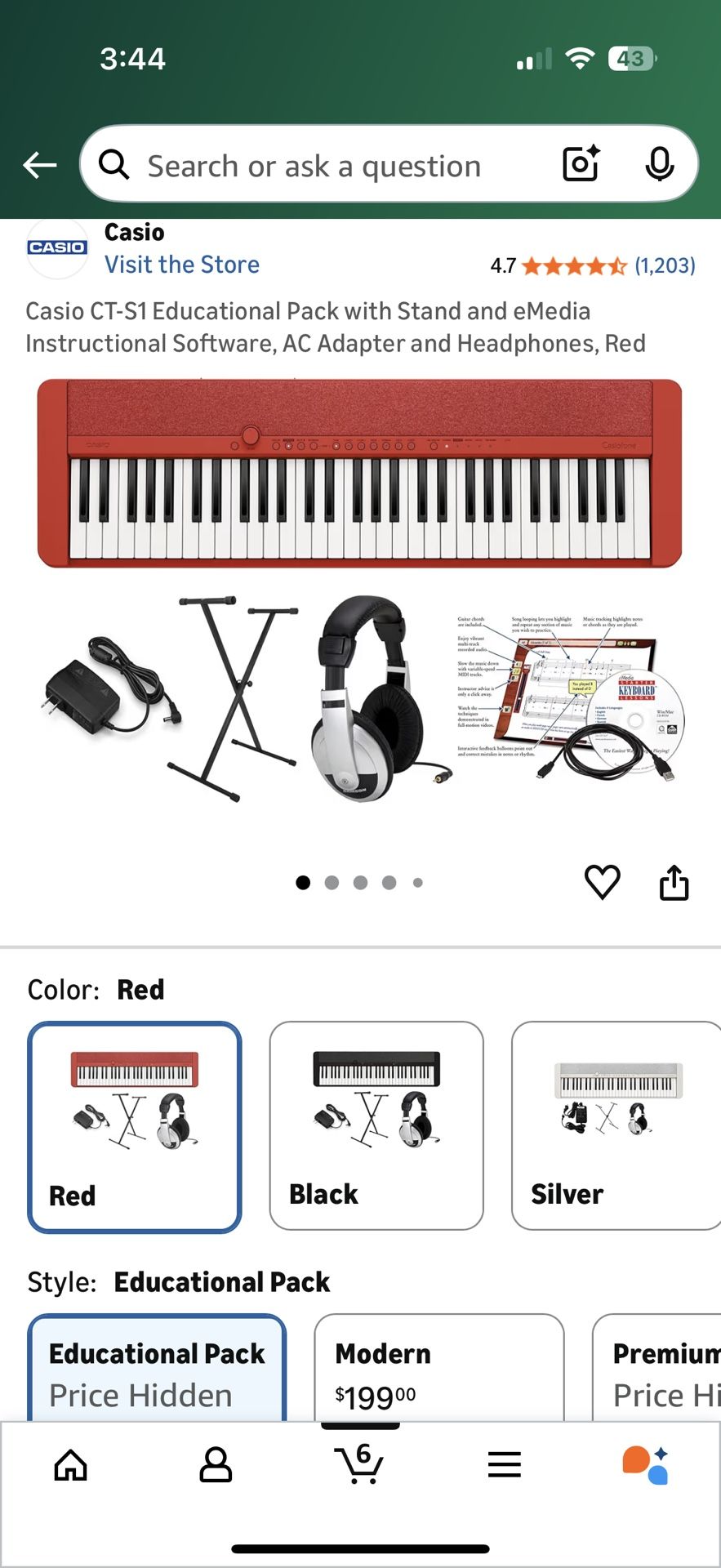Start a voice search with the microphone
Viewport: 721px width, 1568px height.
click(x=660, y=165)
